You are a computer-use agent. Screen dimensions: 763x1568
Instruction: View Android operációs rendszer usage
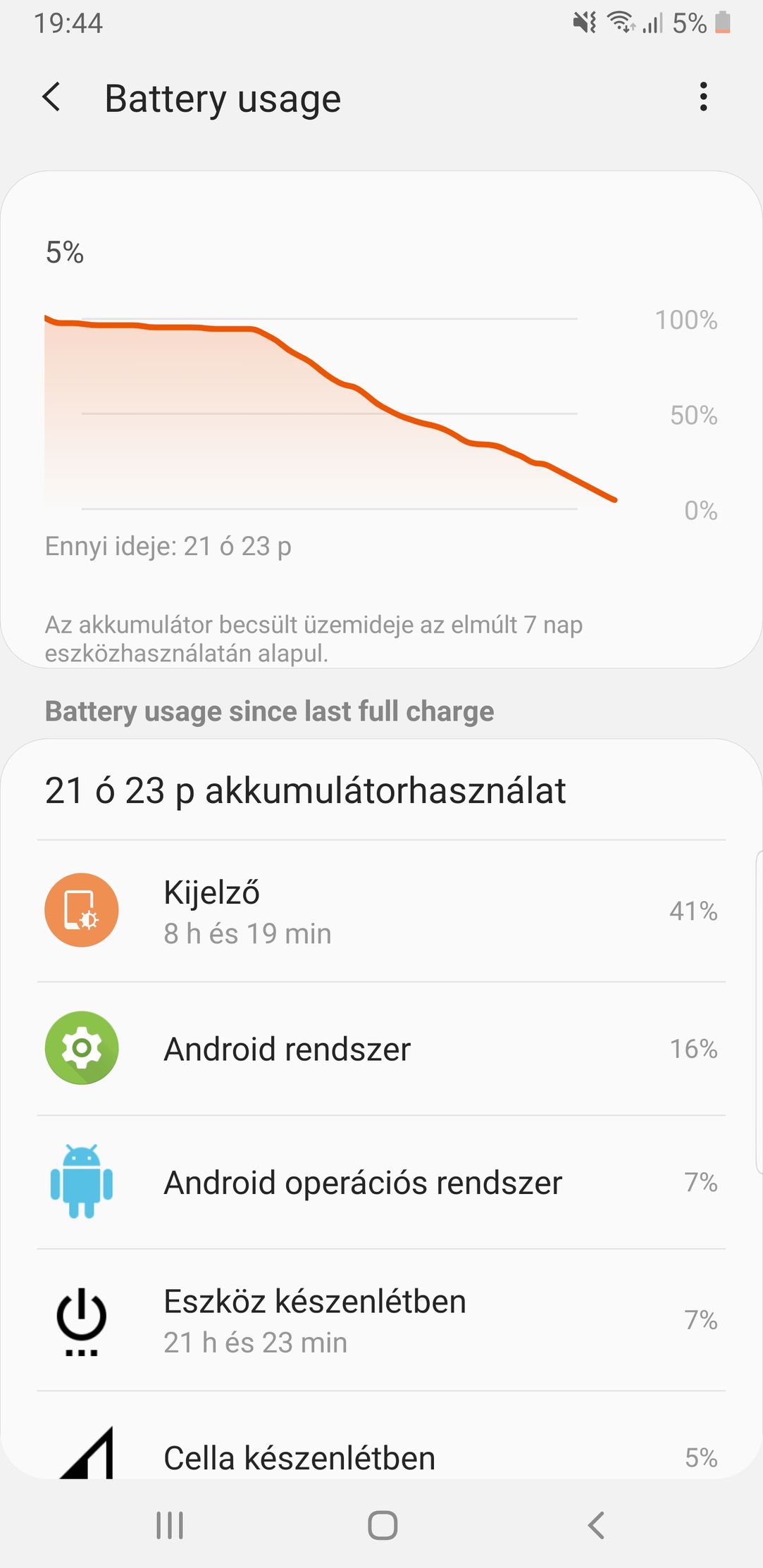pos(381,1182)
